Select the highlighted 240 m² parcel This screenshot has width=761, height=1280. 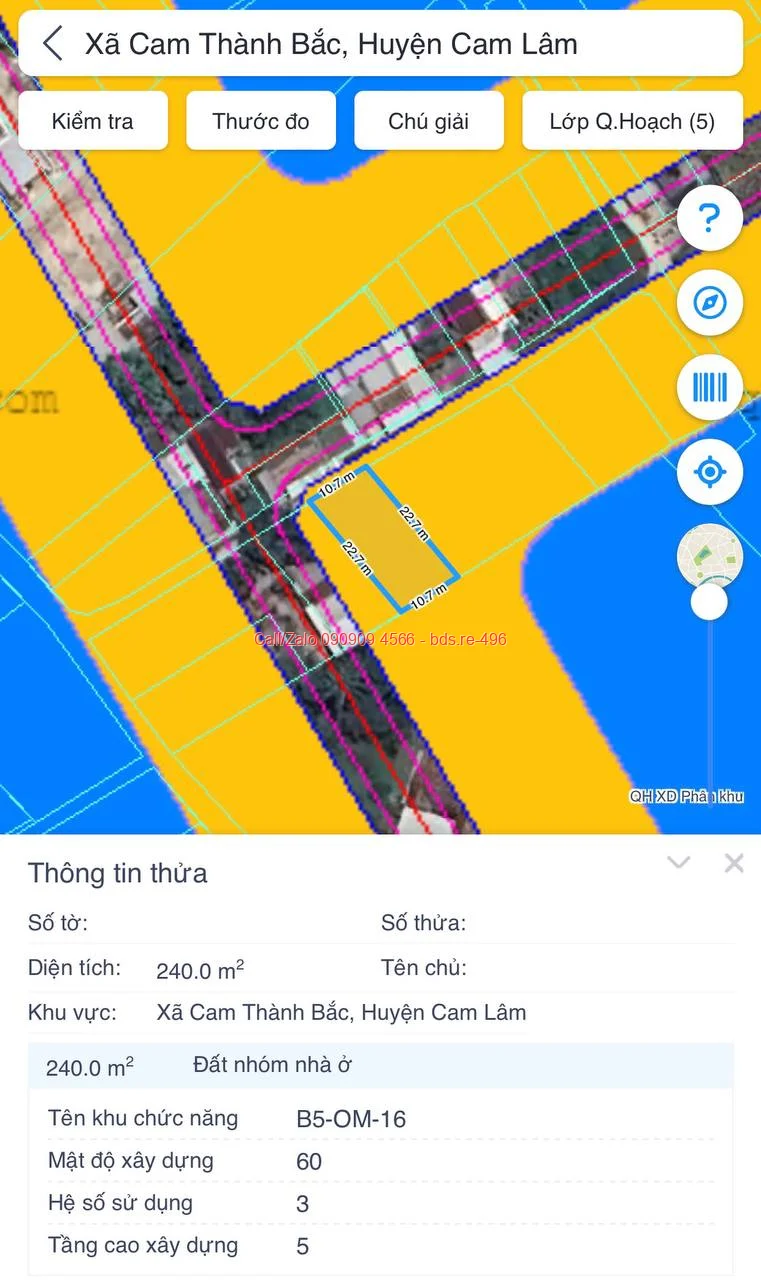pyautogui.click(x=383, y=539)
